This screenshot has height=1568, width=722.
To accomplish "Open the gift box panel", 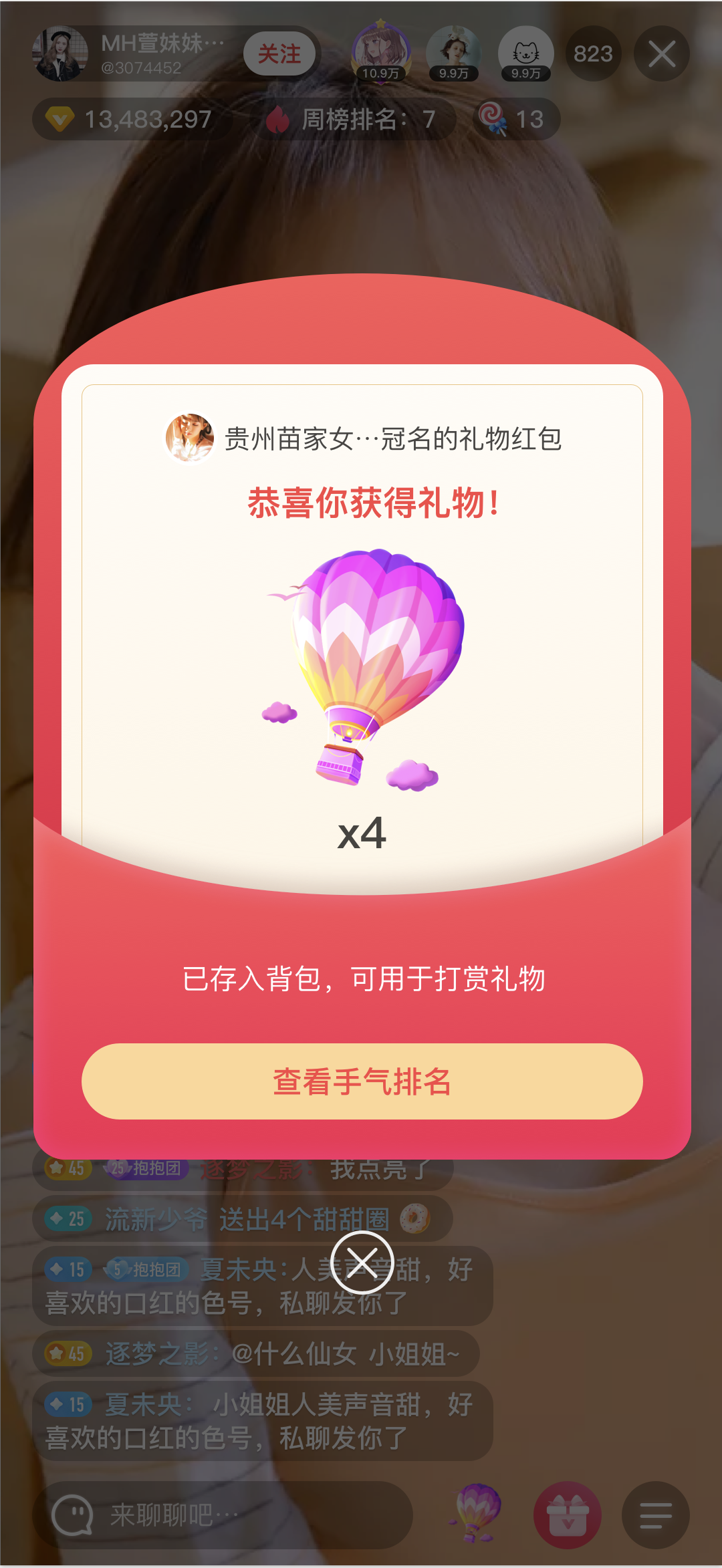I will 567,1515.
